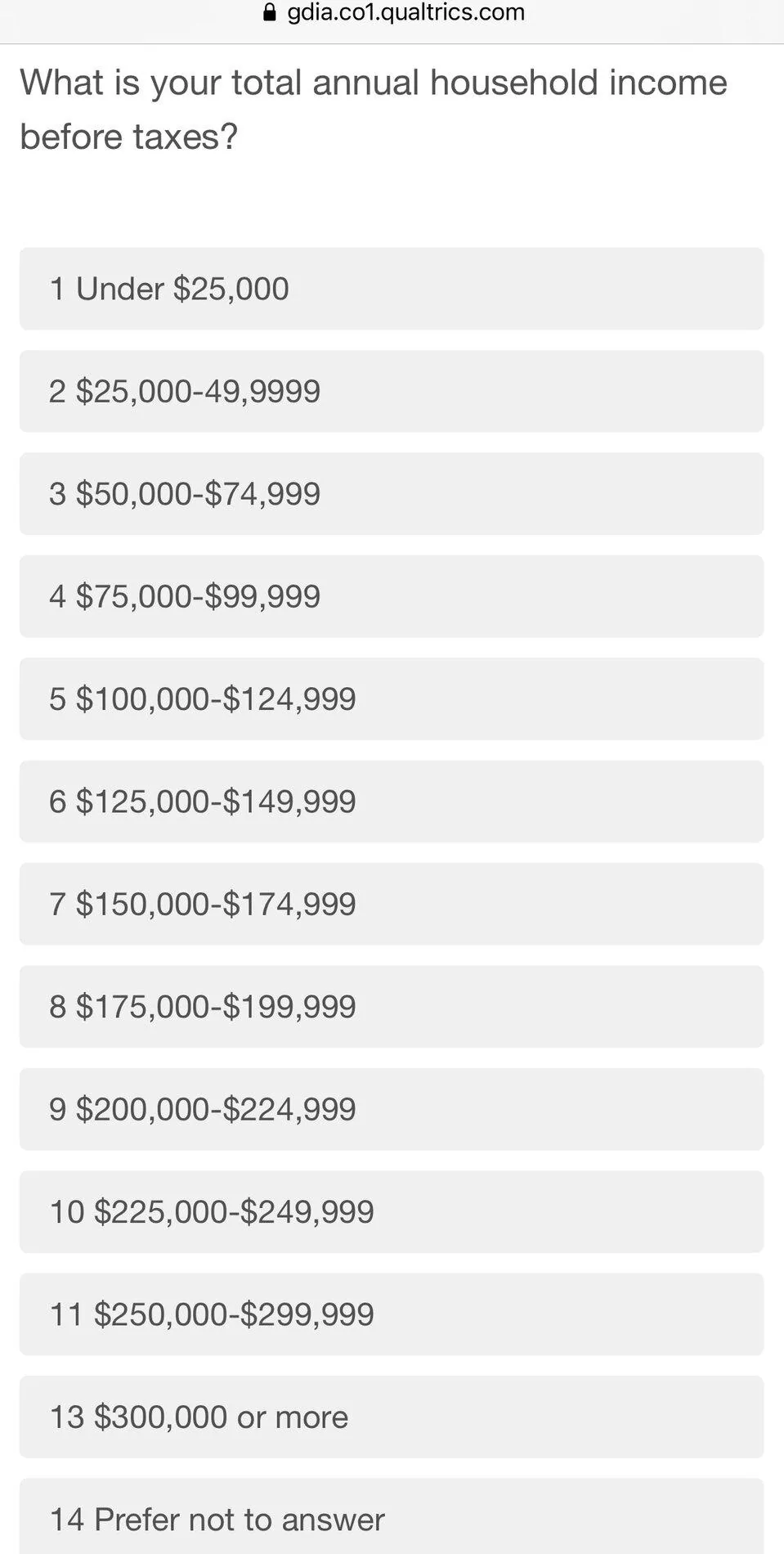Select the Under $25,000 option
784x1554 pixels.
point(392,289)
